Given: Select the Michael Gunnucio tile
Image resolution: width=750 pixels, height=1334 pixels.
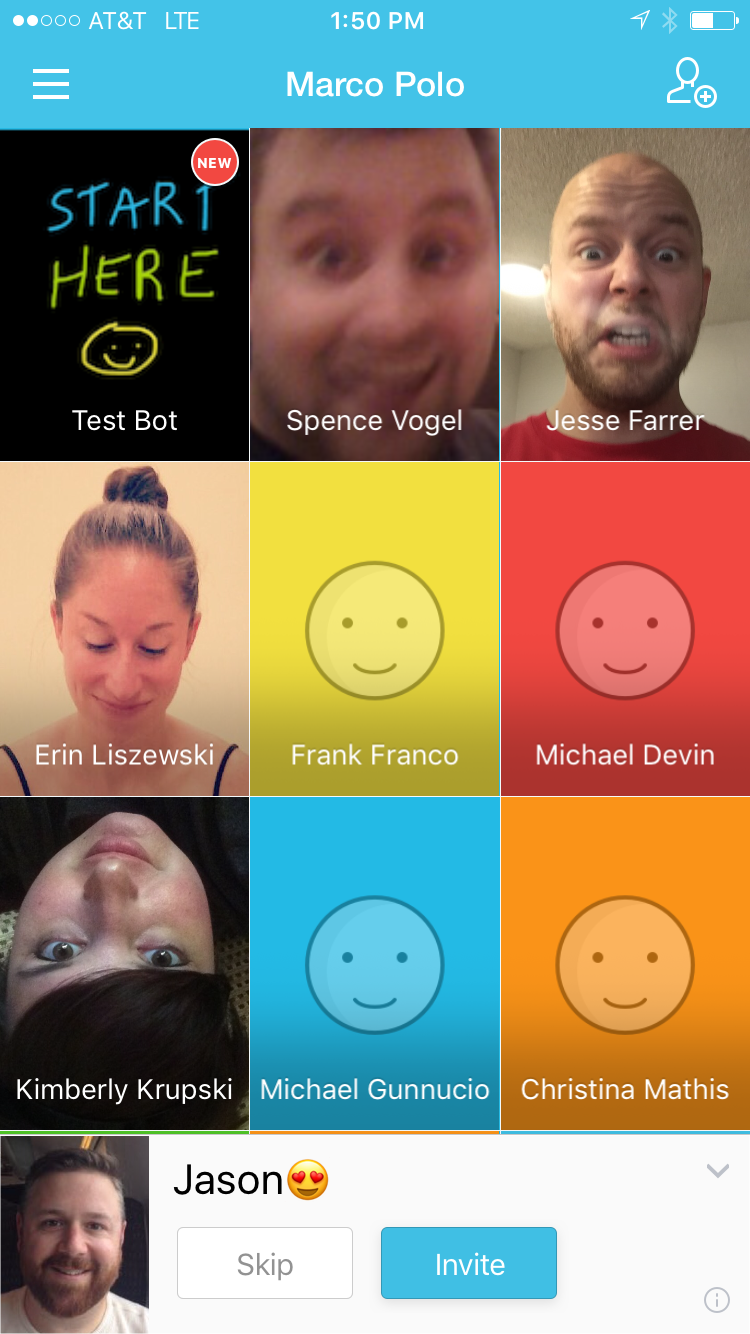Looking at the screenshot, I should [x=374, y=963].
